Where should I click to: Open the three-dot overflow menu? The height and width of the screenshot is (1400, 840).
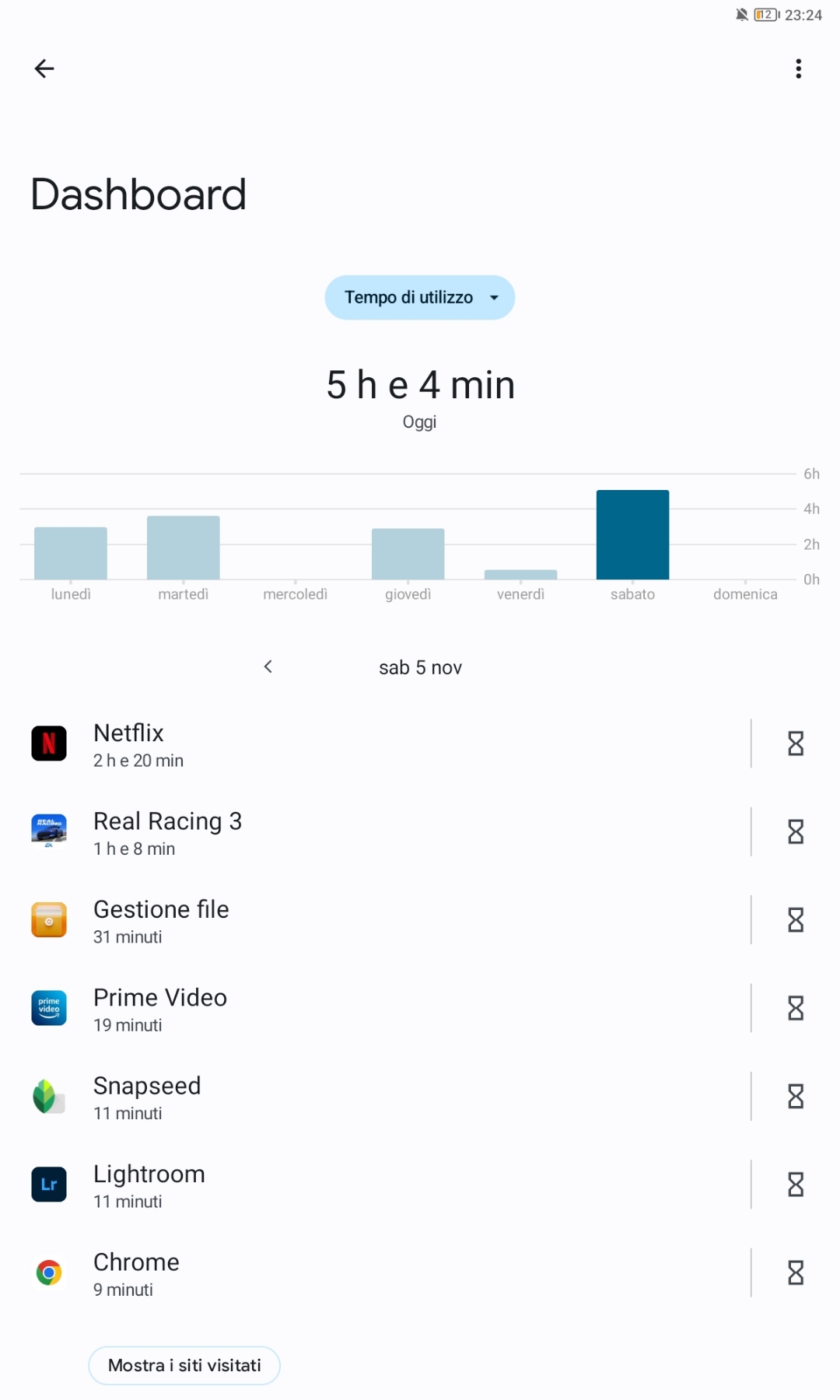click(x=798, y=68)
